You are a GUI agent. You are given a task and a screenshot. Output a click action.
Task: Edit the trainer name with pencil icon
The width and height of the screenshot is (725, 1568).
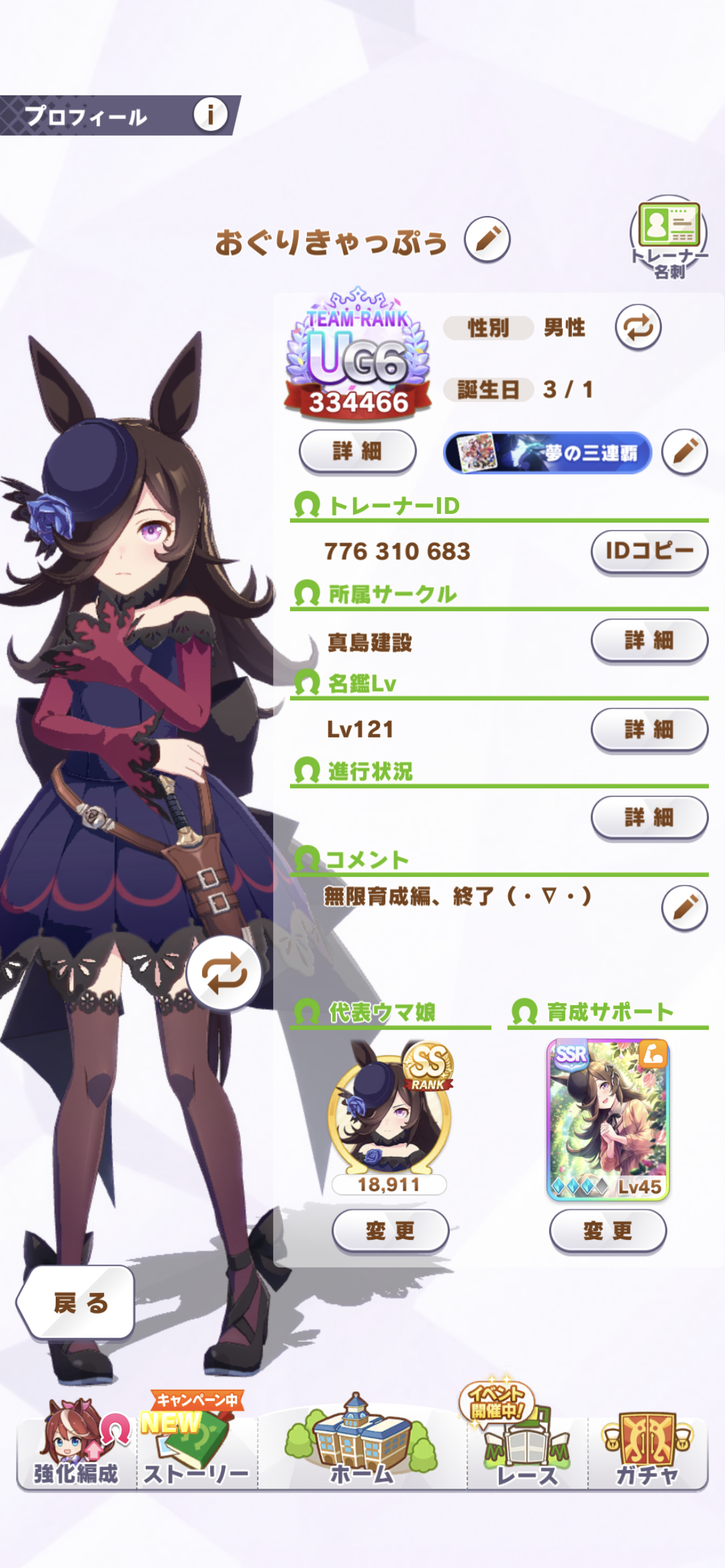[x=487, y=240]
